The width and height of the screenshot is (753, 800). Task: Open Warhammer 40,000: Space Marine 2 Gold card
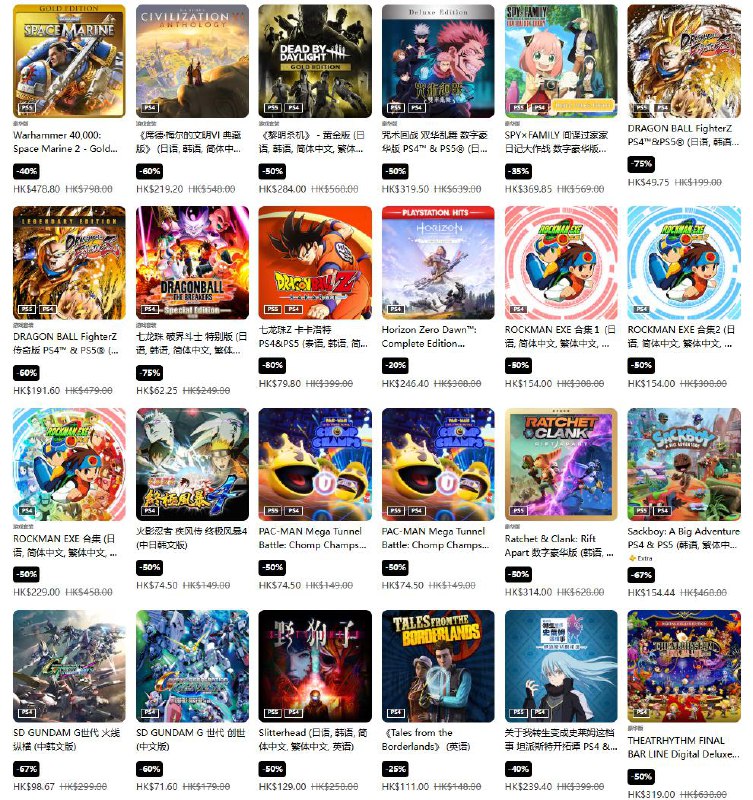tap(69, 61)
